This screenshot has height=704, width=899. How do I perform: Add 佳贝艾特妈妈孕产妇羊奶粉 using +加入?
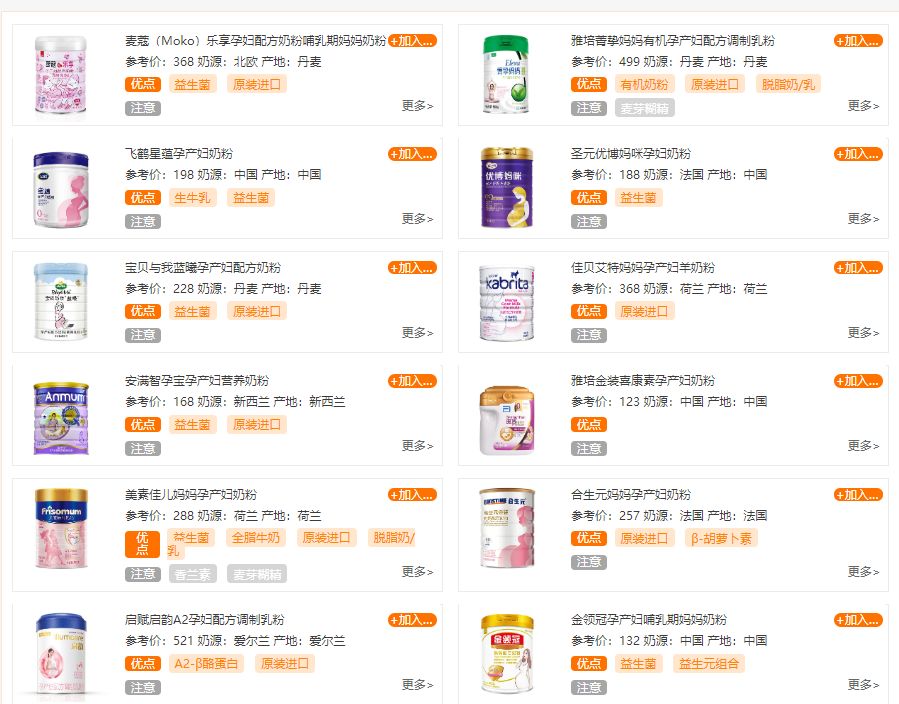point(858,268)
